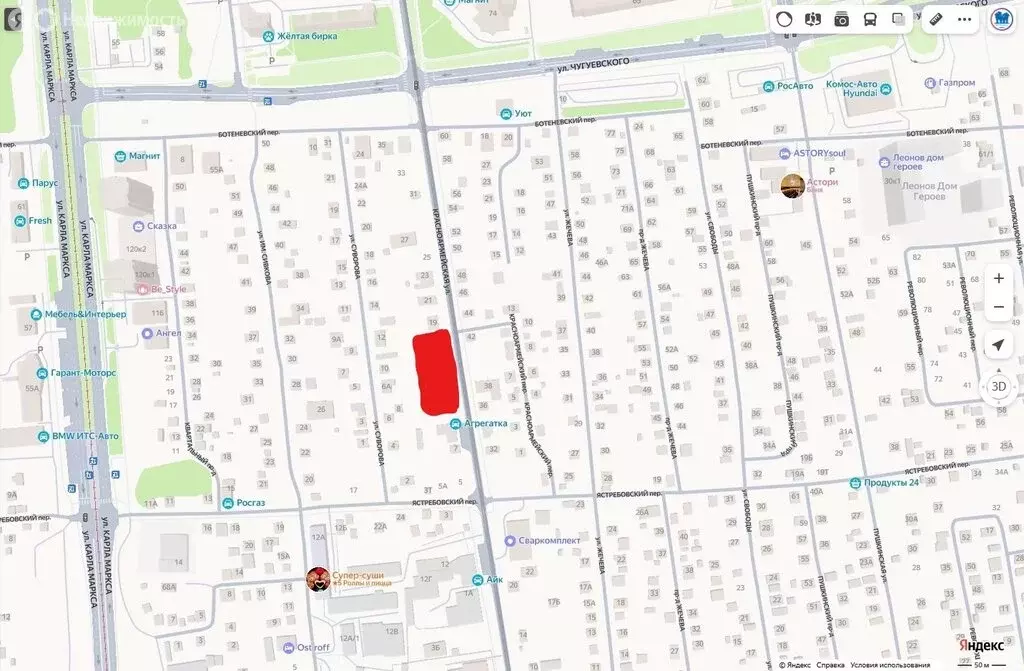Show photos layer on map
The width and height of the screenshot is (1024, 671).
pos(842,19)
